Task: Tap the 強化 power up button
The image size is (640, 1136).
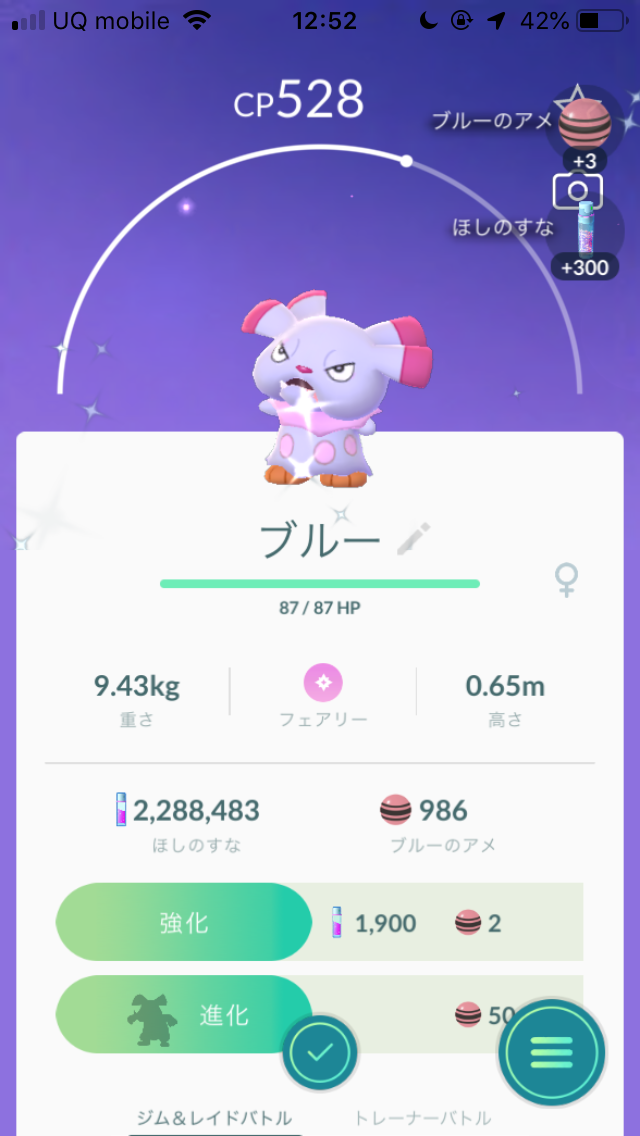Action: tap(184, 922)
